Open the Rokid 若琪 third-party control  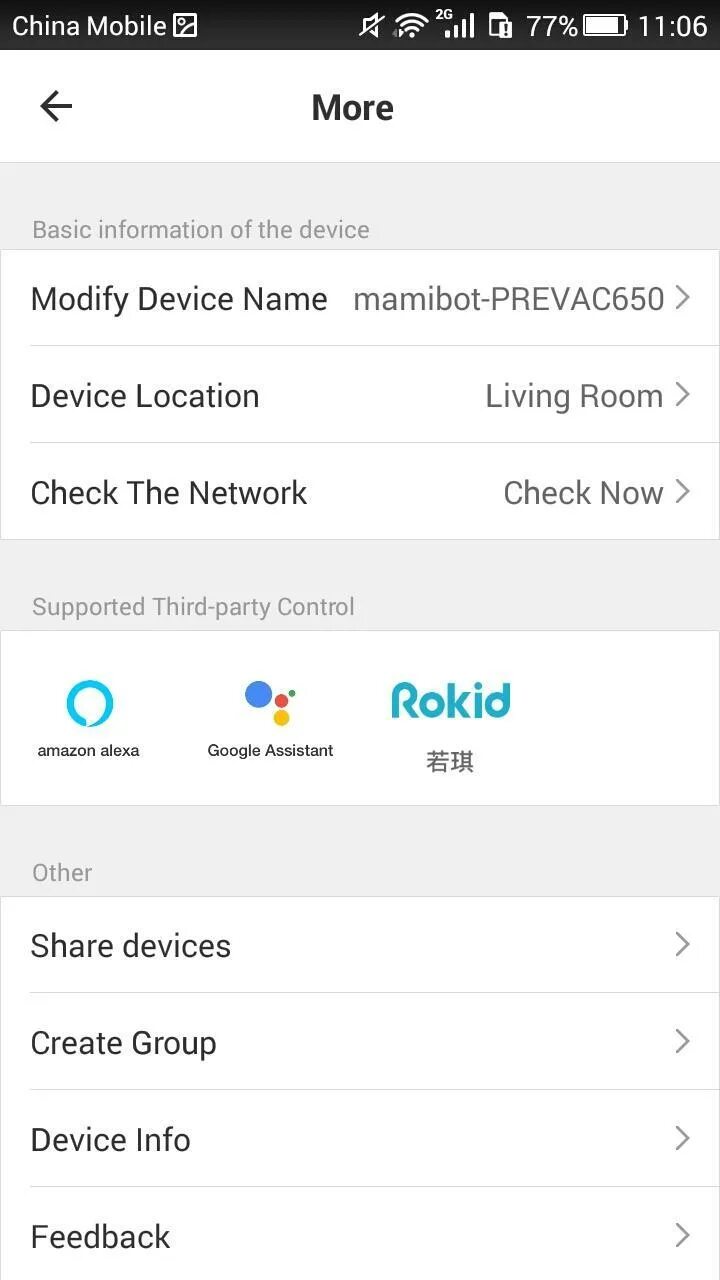click(x=450, y=715)
